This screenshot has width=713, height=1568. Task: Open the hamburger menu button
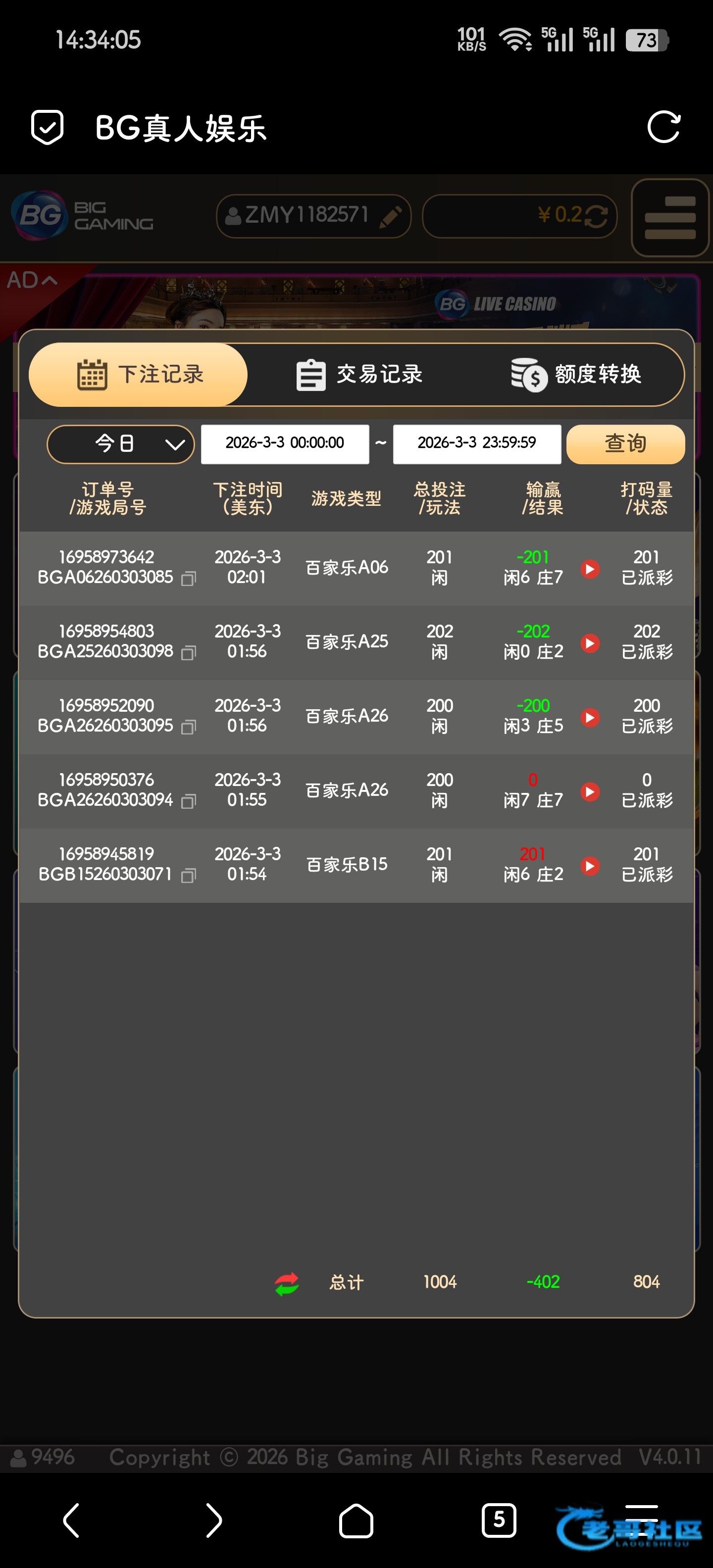[670, 217]
